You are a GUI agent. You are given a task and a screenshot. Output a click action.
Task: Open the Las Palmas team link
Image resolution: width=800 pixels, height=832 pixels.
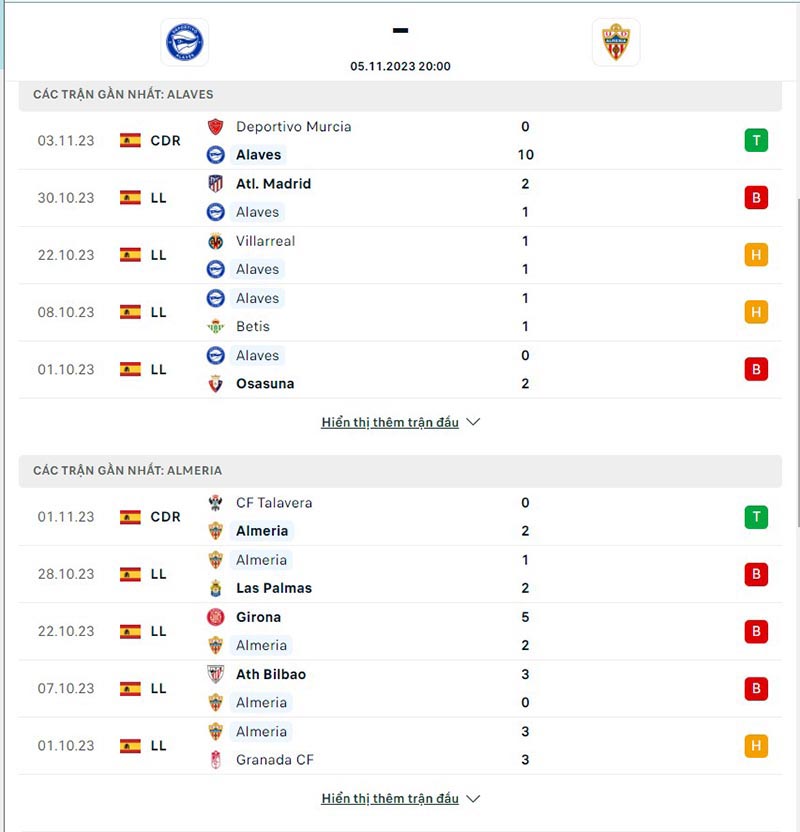(x=274, y=588)
